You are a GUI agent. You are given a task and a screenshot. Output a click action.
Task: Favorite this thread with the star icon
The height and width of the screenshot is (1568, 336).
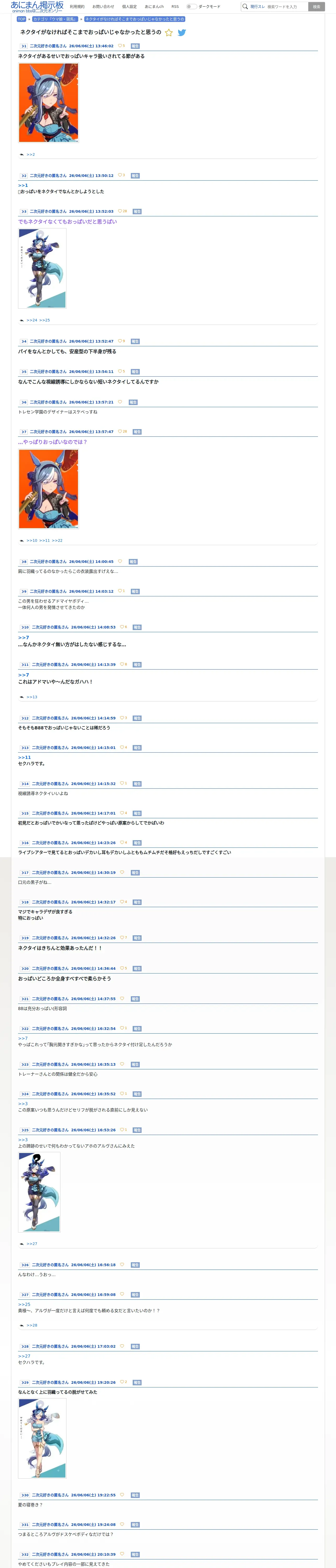coord(169,33)
